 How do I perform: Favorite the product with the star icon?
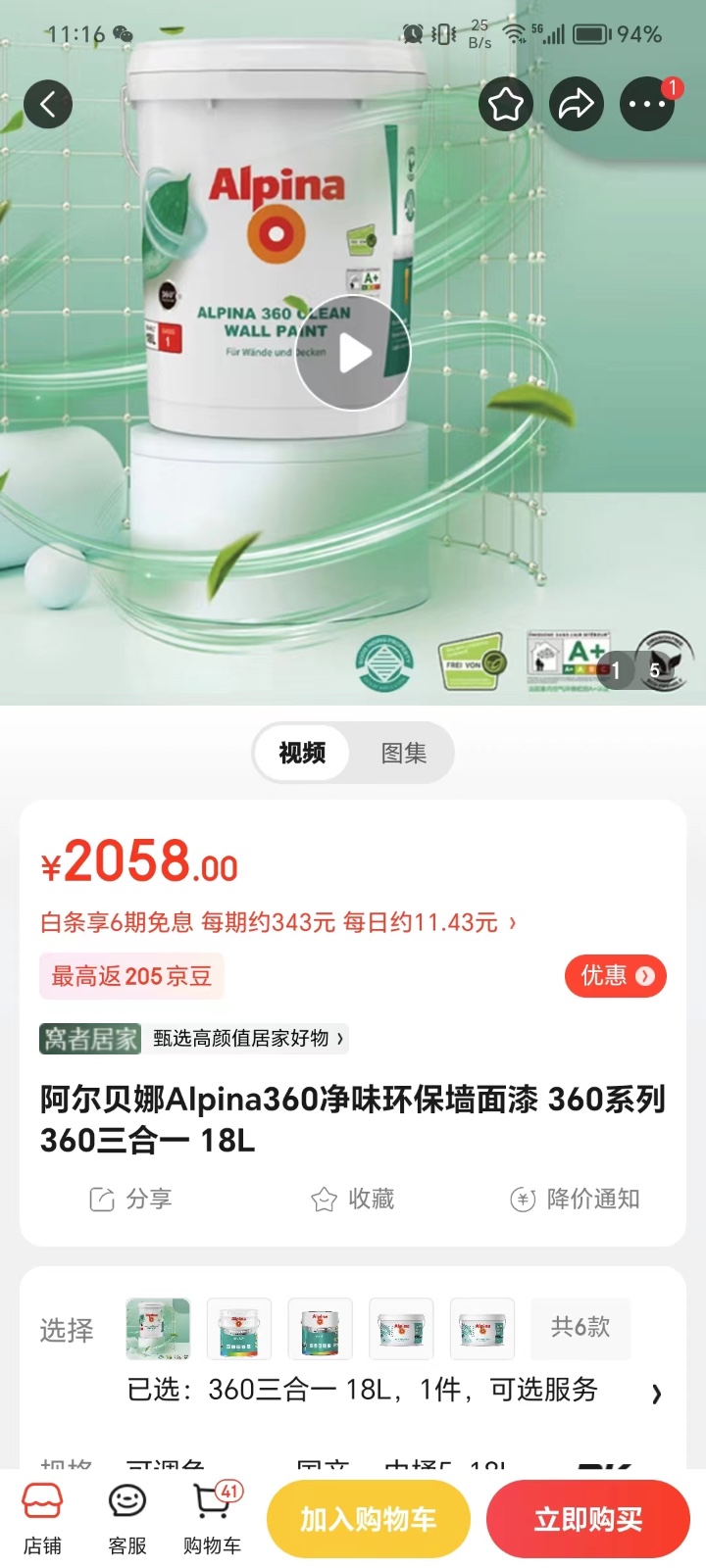click(506, 104)
